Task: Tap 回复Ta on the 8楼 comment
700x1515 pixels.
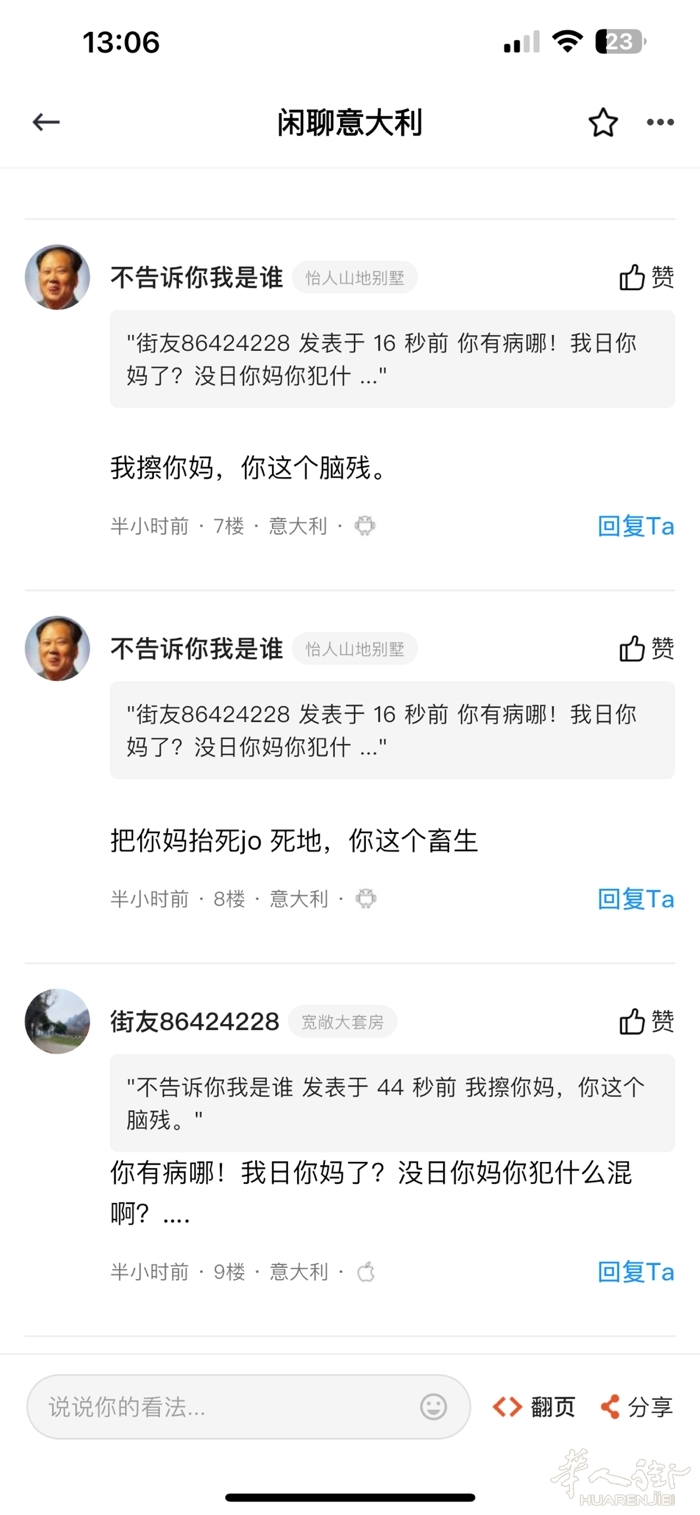Action: coord(636,898)
